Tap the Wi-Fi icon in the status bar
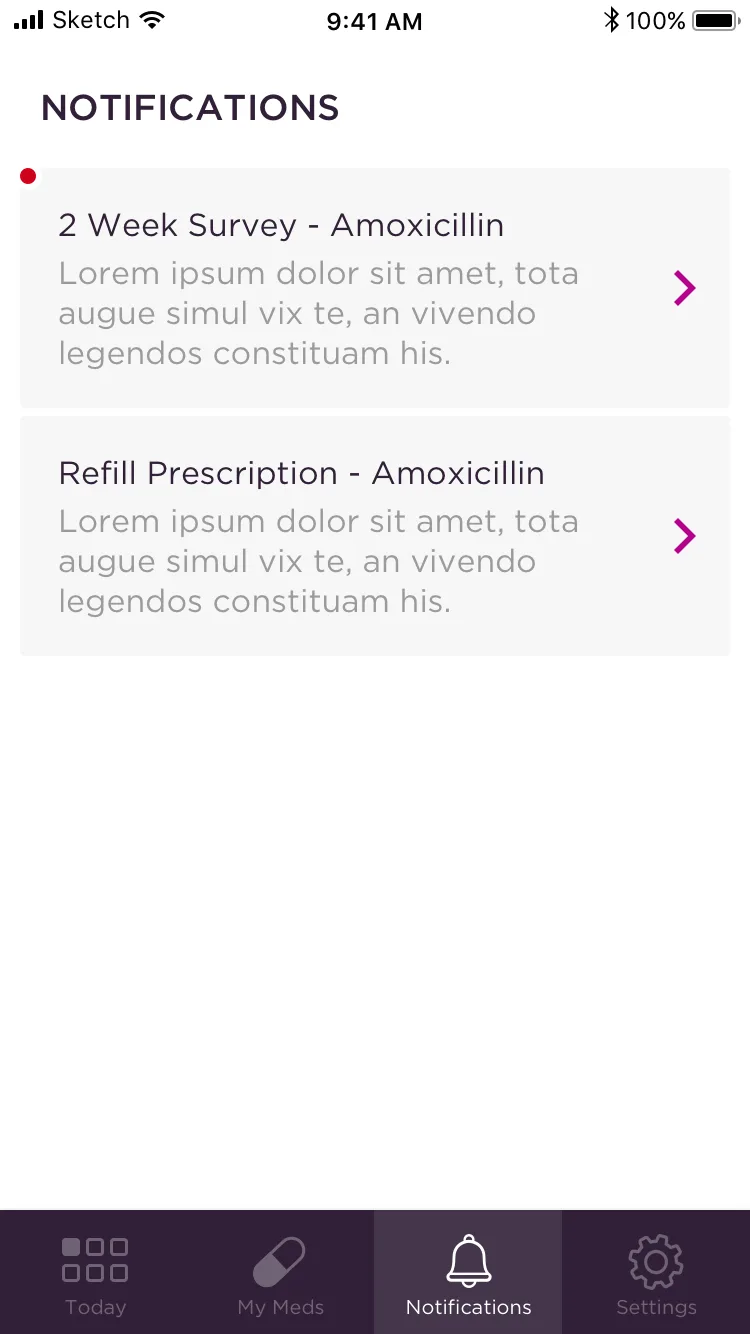This screenshot has width=750, height=1334. [152, 18]
